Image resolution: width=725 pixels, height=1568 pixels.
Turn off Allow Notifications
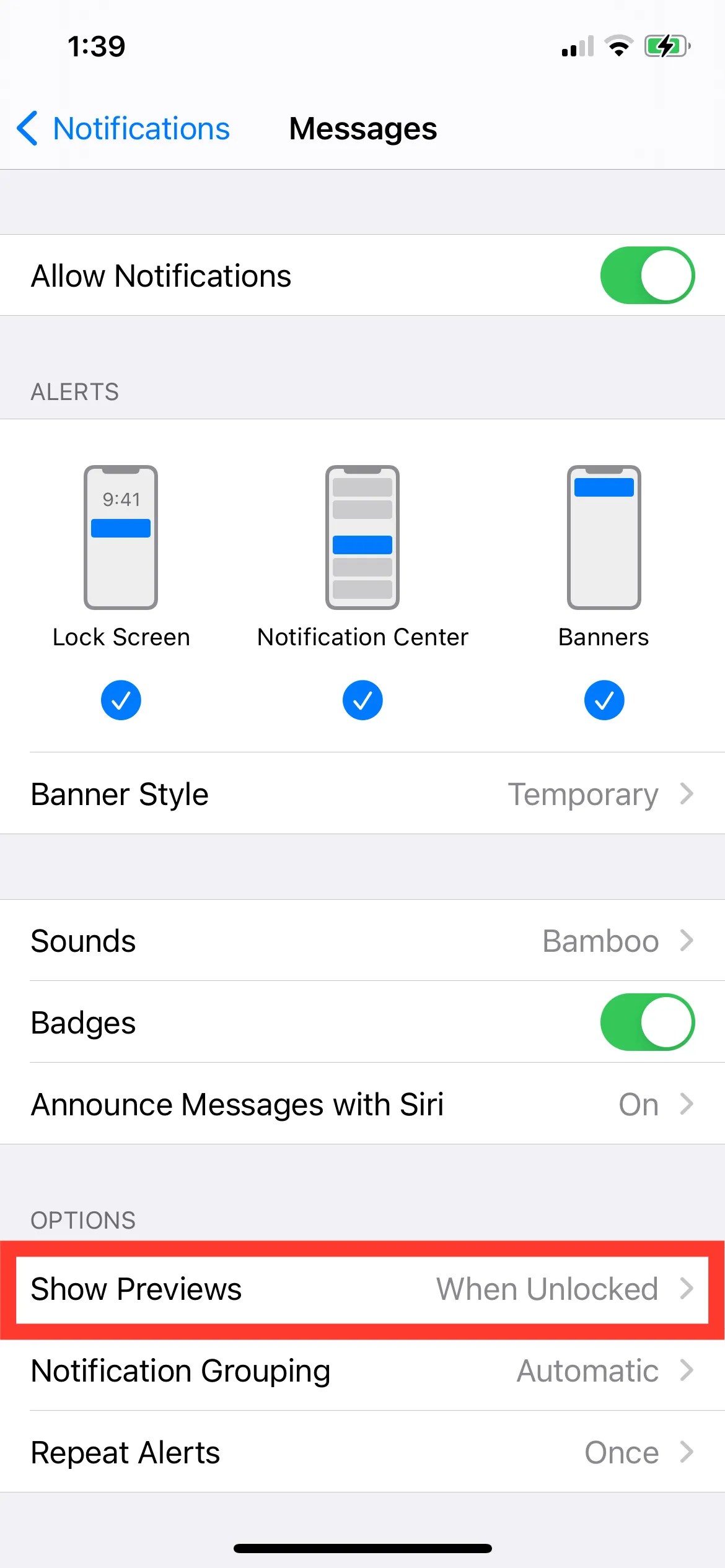[646, 276]
